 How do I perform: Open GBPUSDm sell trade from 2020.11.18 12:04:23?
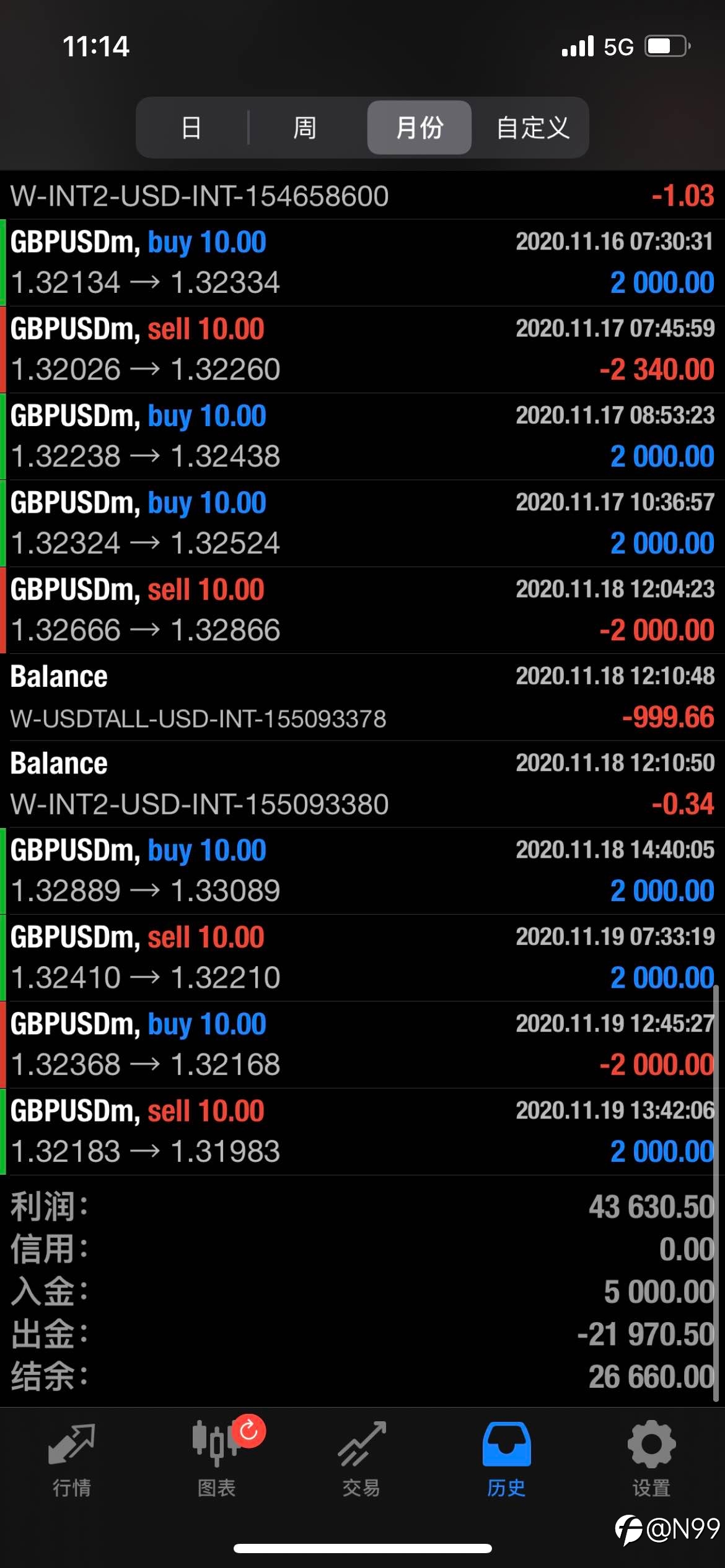[x=362, y=610]
